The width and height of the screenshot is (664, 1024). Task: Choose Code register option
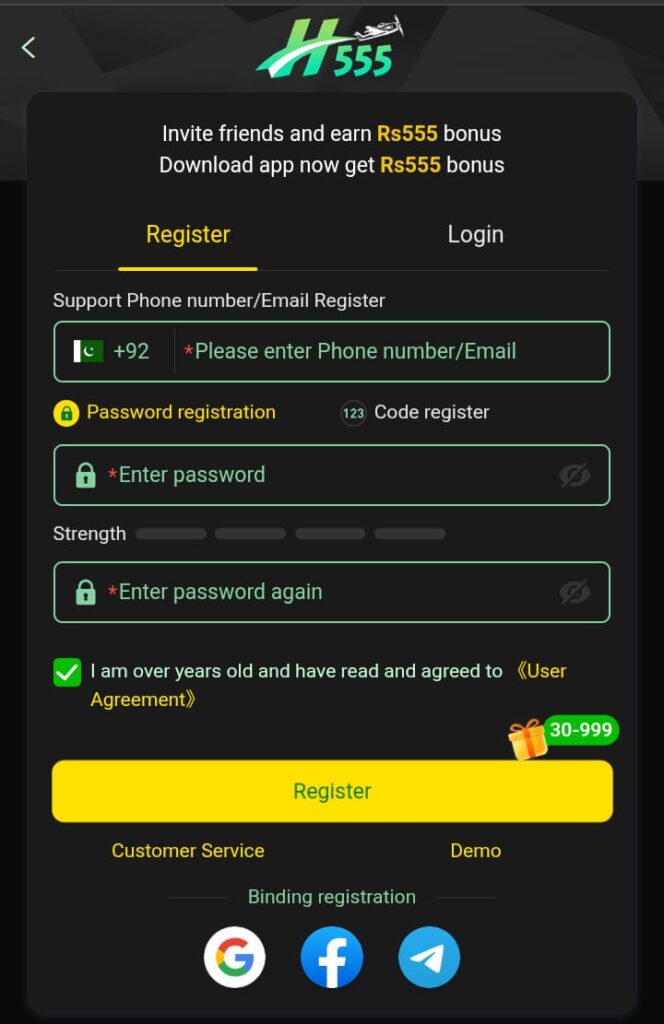coord(416,412)
